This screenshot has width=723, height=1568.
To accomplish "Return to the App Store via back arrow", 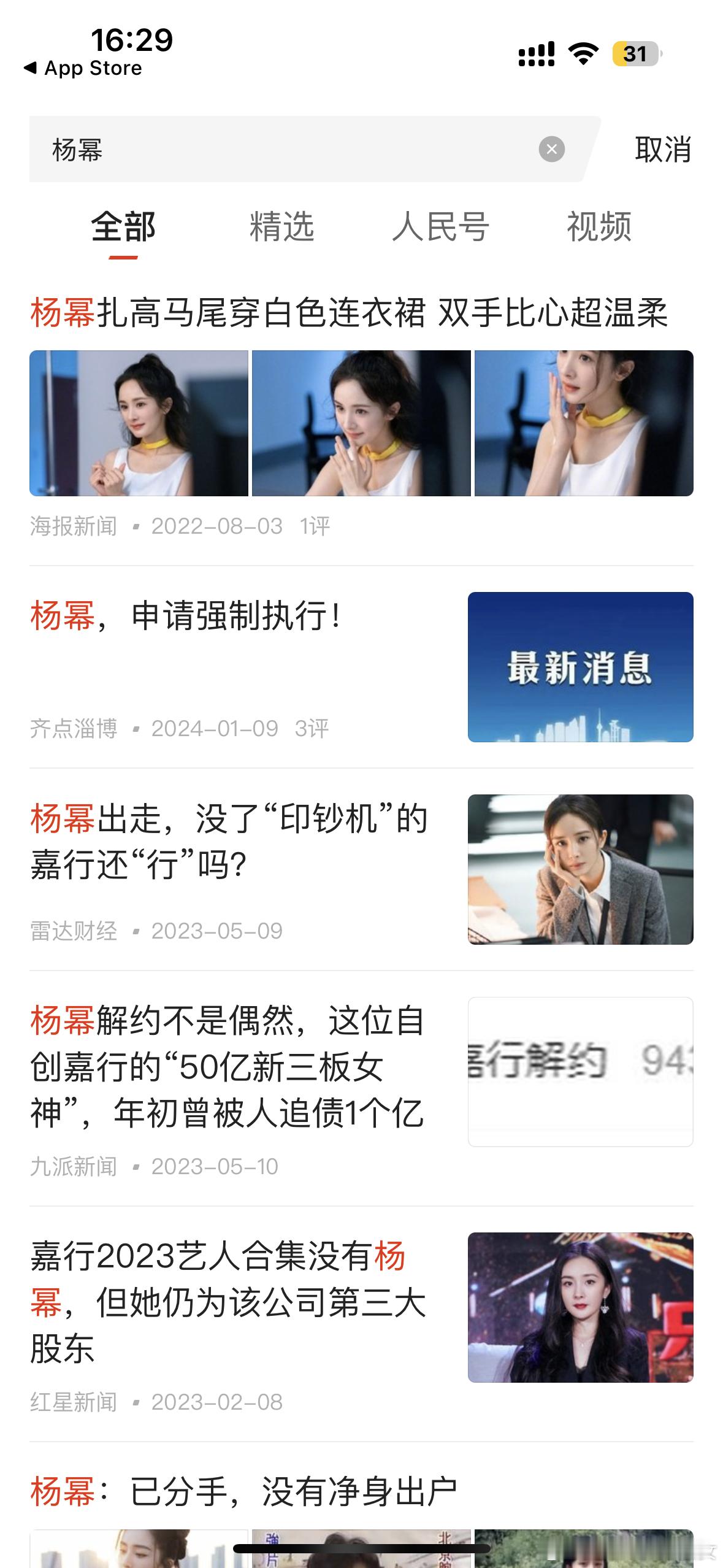I will point(82,68).
